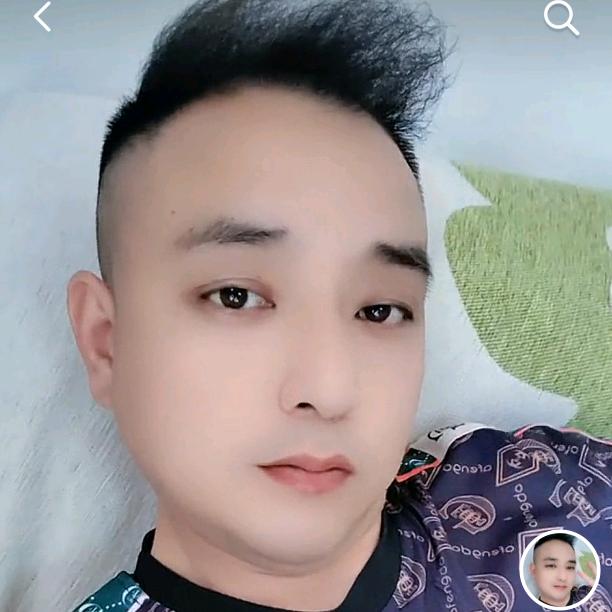The image size is (612, 612).
Task: Open the circular profile avatar thumbnail
Action: pyautogui.click(x=560, y=568)
